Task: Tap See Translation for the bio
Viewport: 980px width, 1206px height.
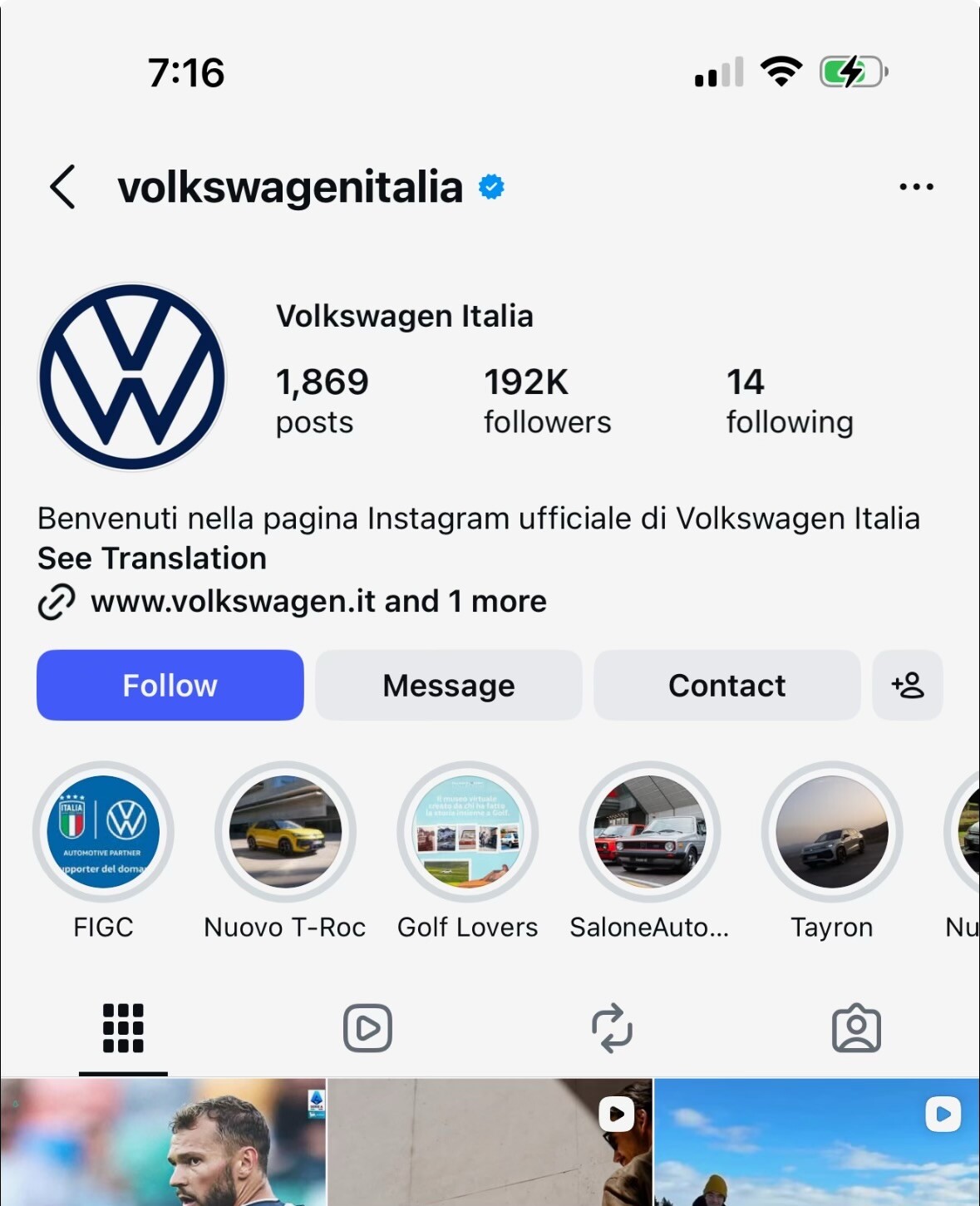Action: (152, 559)
